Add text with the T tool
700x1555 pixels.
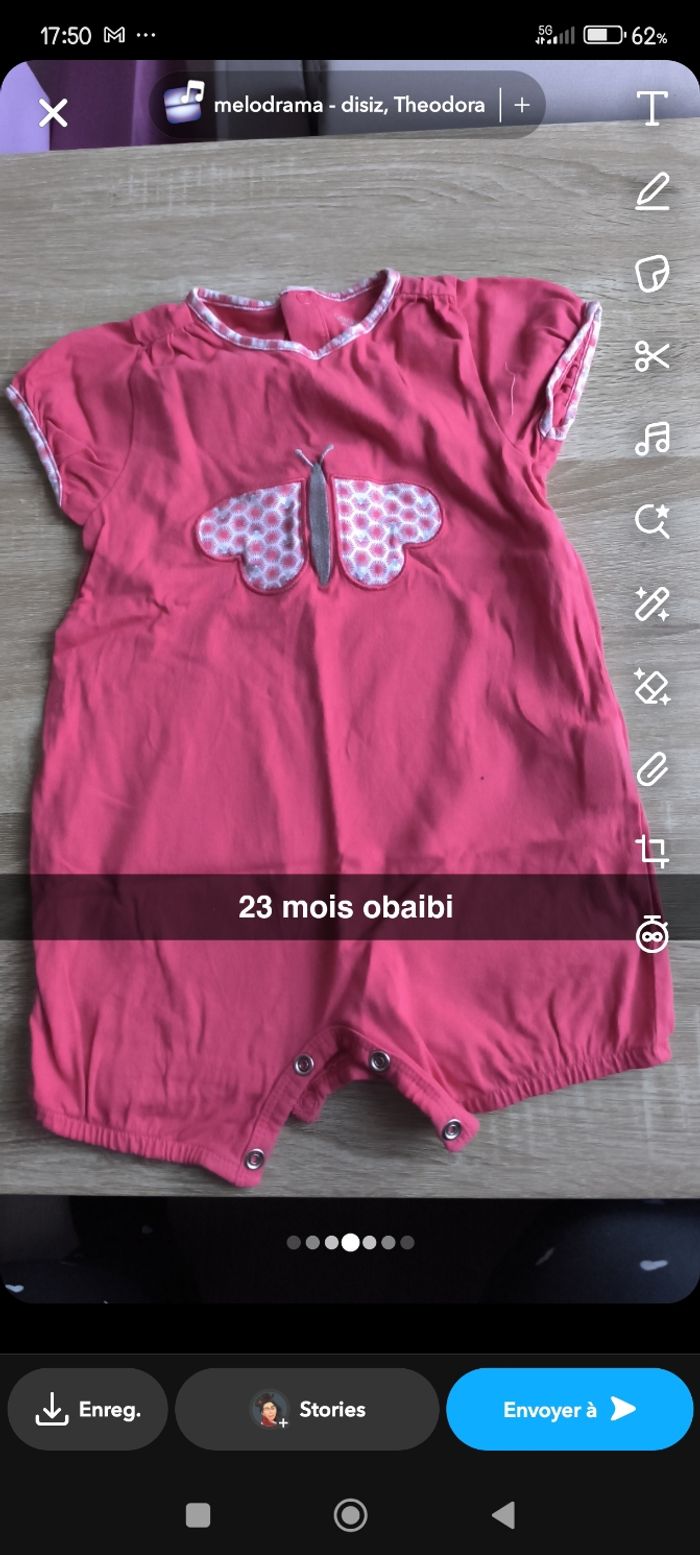coord(652,108)
